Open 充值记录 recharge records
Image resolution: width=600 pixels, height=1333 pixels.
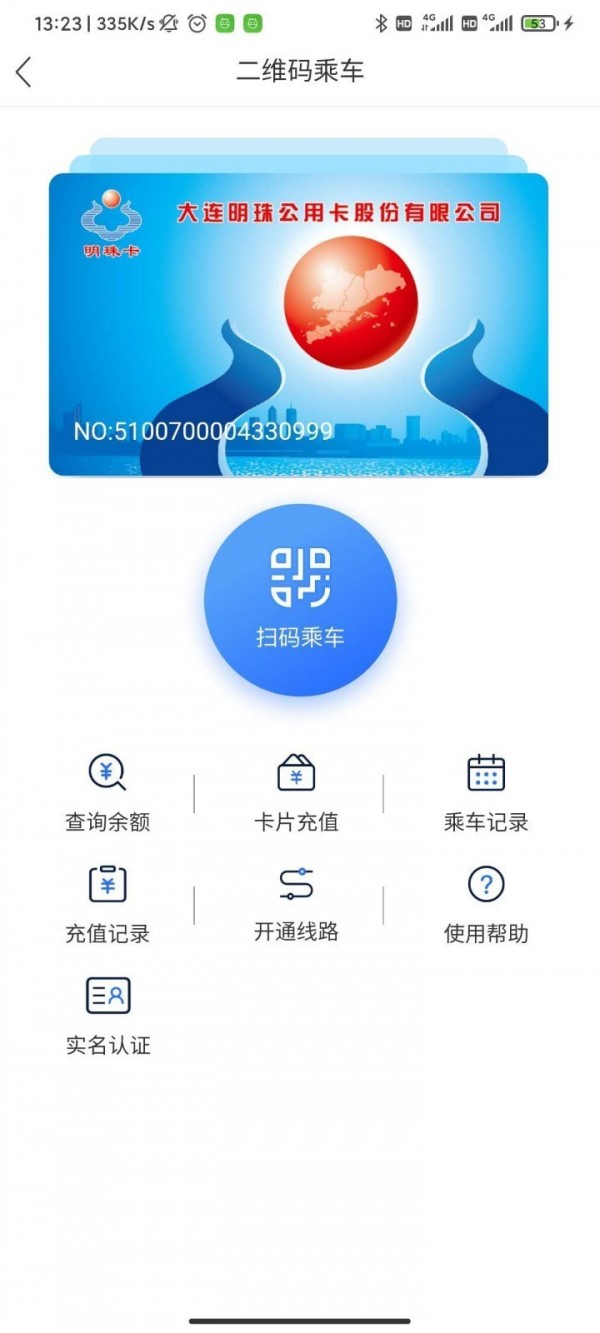pyautogui.click(x=107, y=905)
